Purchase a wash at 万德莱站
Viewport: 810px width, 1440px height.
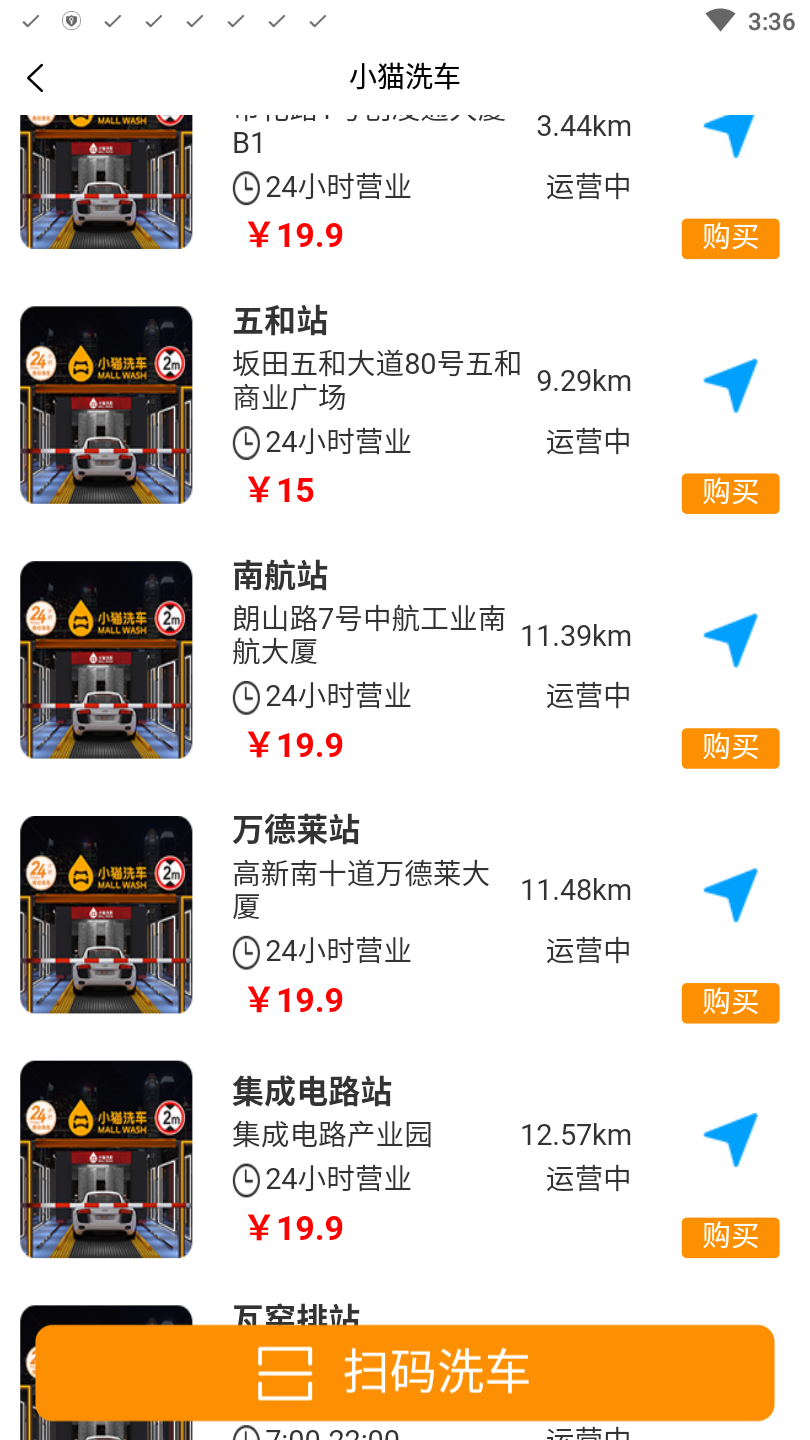pos(730,1002)
